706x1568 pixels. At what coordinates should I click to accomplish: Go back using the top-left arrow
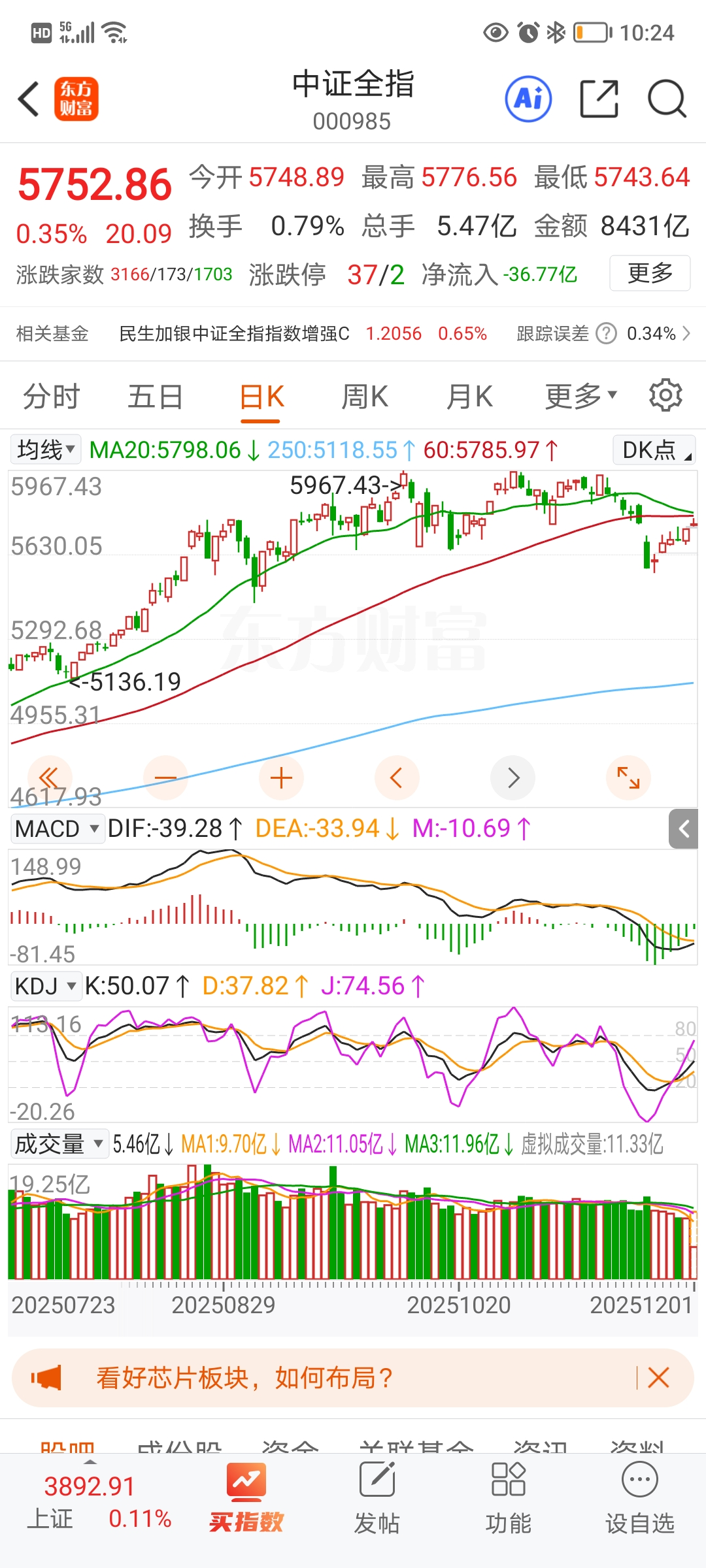(29, 99)
